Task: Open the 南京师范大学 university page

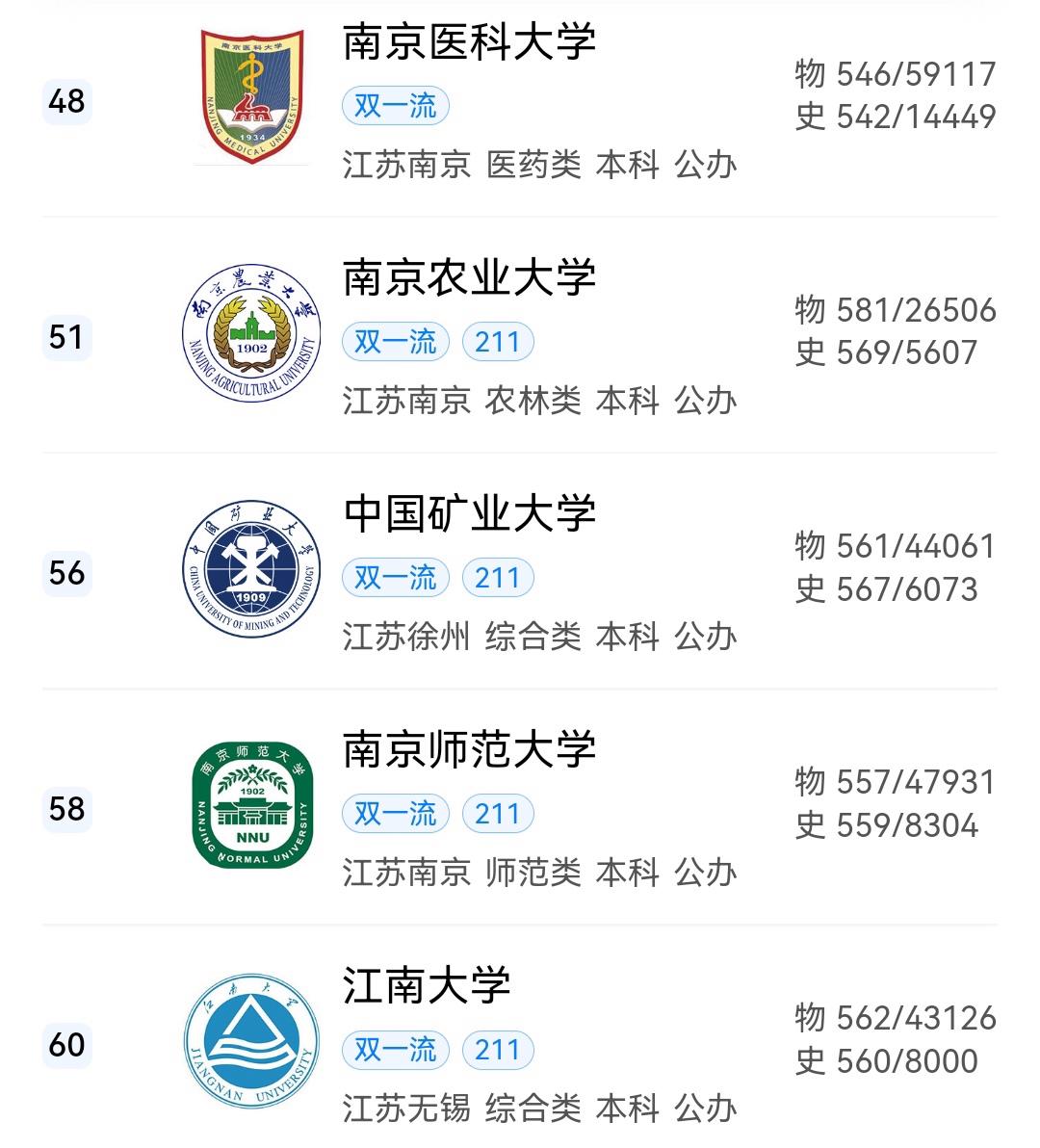Action: coord(472,751)
